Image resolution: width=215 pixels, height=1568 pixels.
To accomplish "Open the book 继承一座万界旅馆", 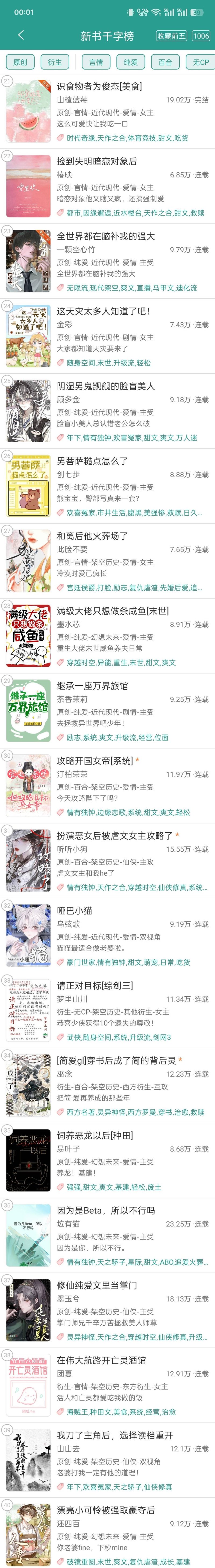I will coord(92,685).
